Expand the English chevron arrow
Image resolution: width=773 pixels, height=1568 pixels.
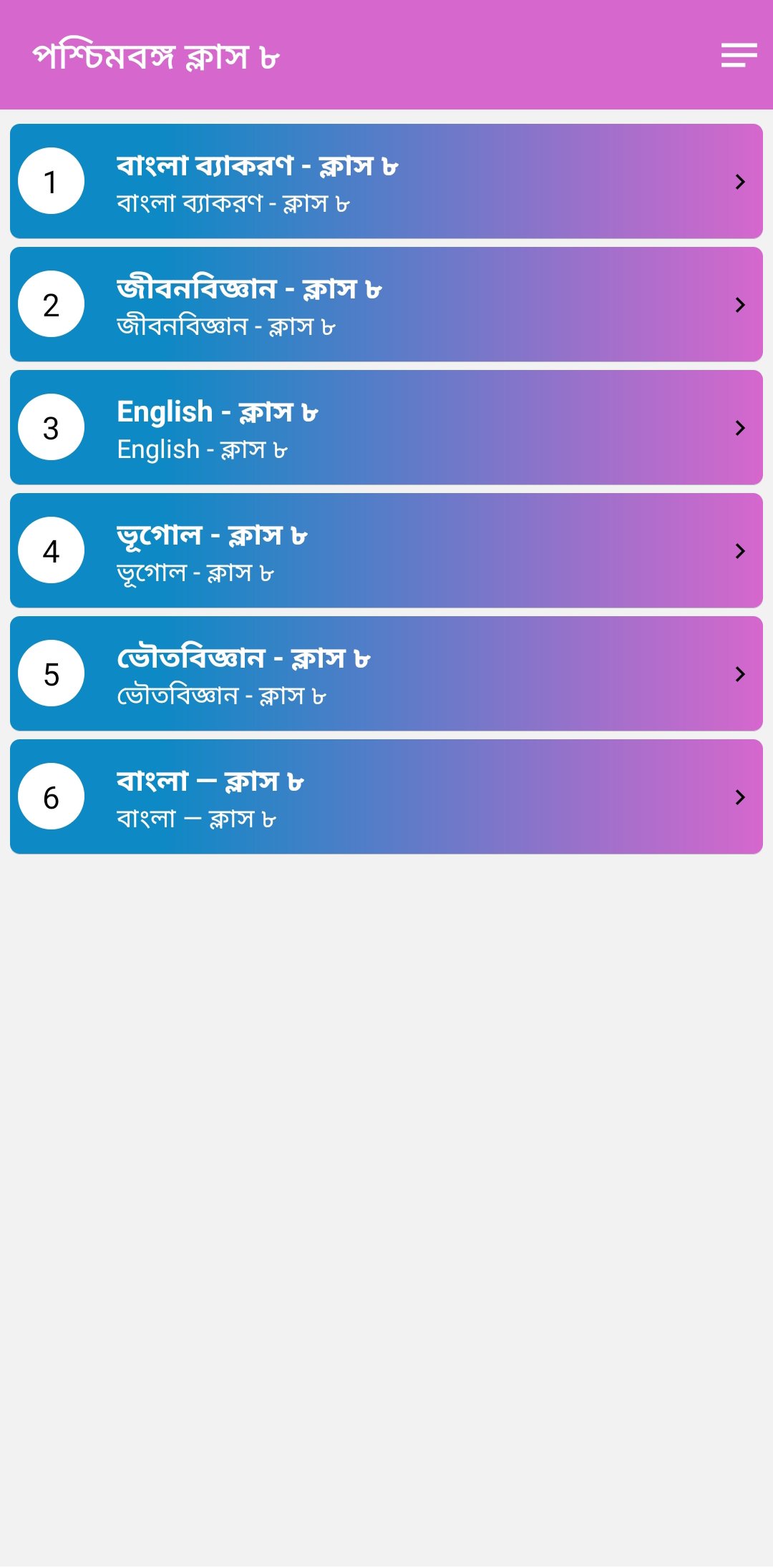coord(739,428)
